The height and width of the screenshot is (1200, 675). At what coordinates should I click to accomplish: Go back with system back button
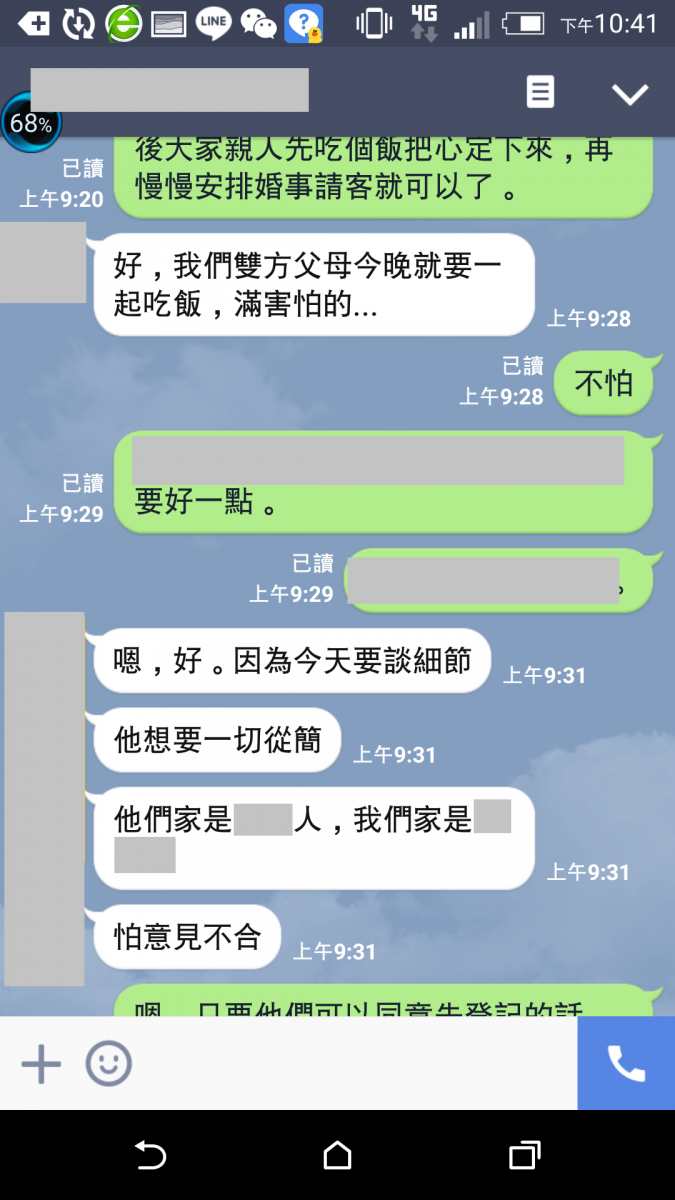(150, 1156)
